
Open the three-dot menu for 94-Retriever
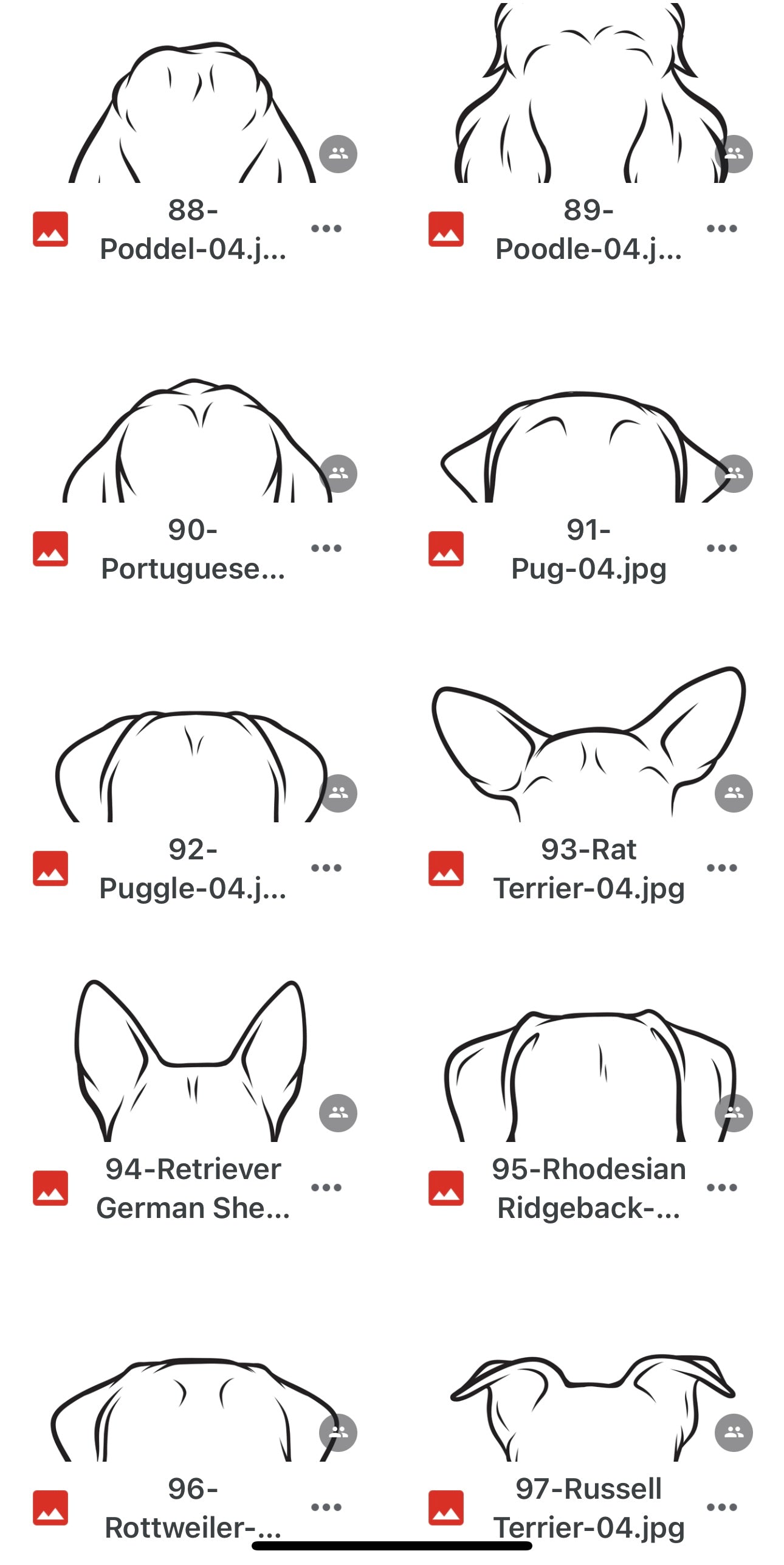tap(326, 1188)
